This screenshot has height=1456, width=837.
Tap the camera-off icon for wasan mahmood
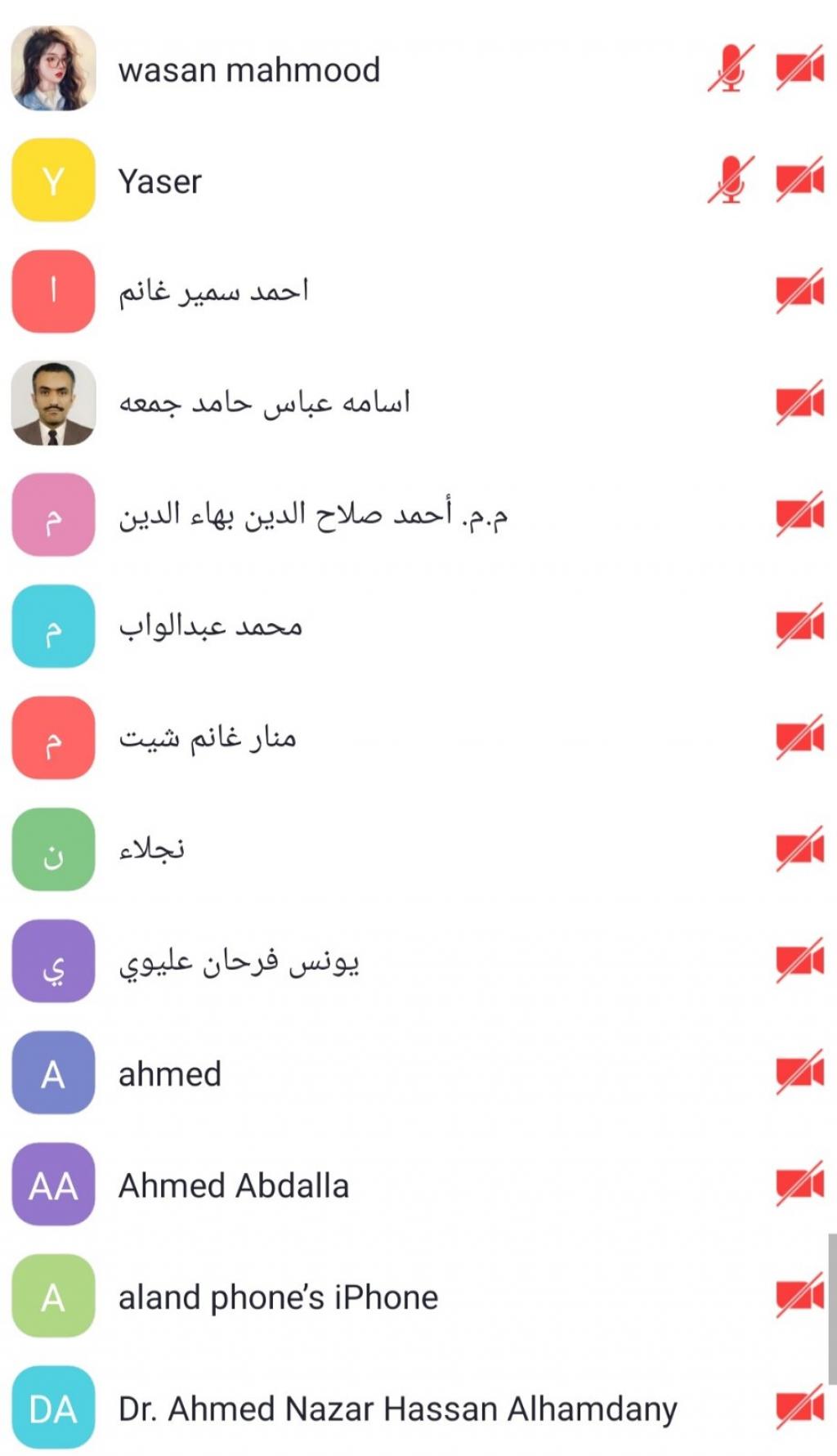click(x=799, y=69)
